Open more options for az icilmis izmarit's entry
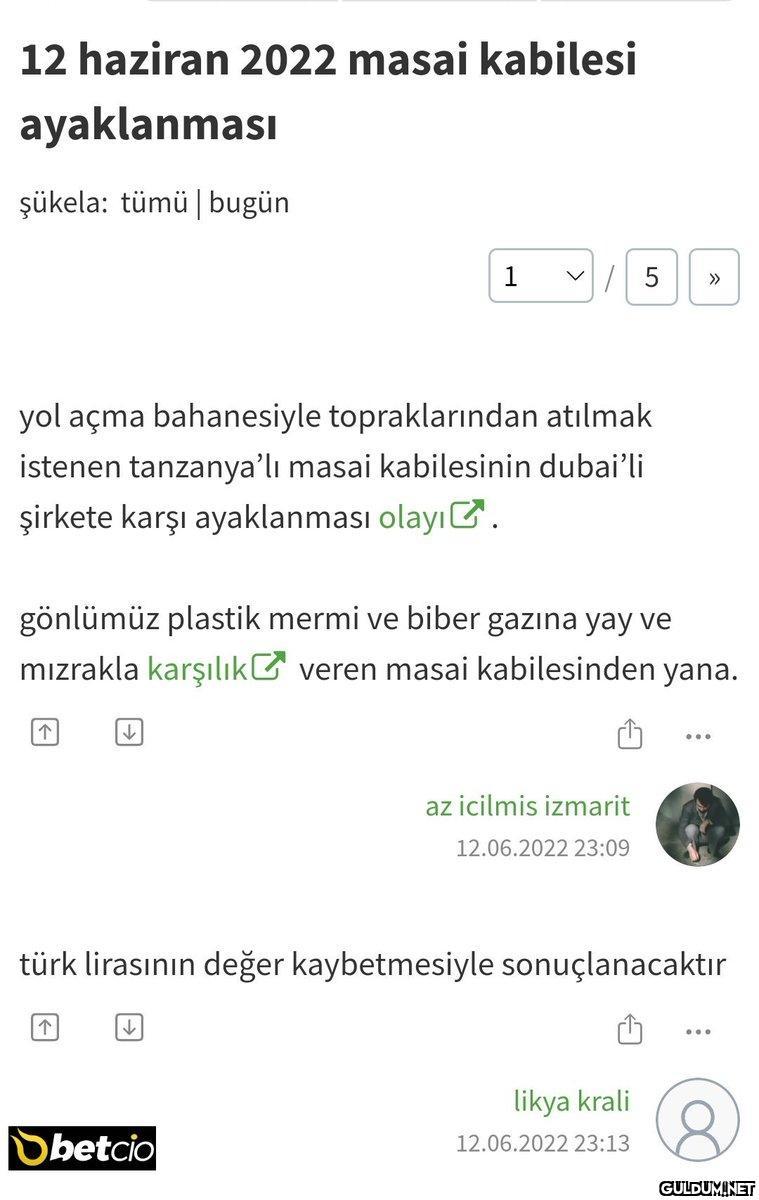The height and width of the screenshot is (1200, 759). 698,736
